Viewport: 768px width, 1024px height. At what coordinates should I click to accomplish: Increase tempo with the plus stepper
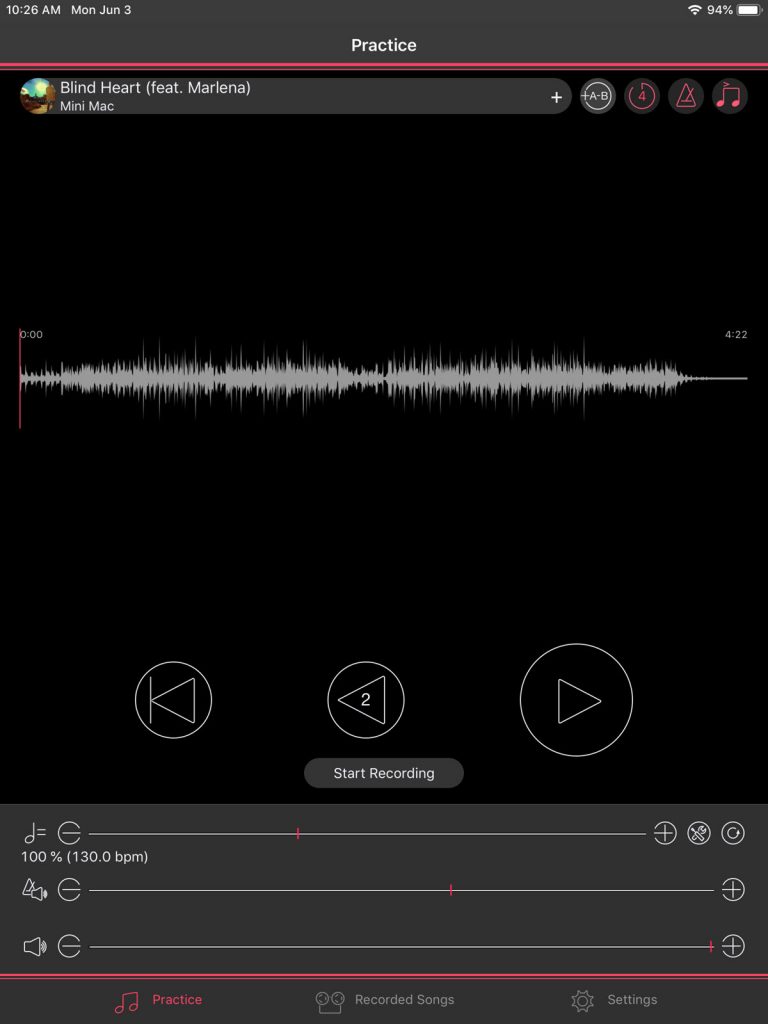(665, 833)
